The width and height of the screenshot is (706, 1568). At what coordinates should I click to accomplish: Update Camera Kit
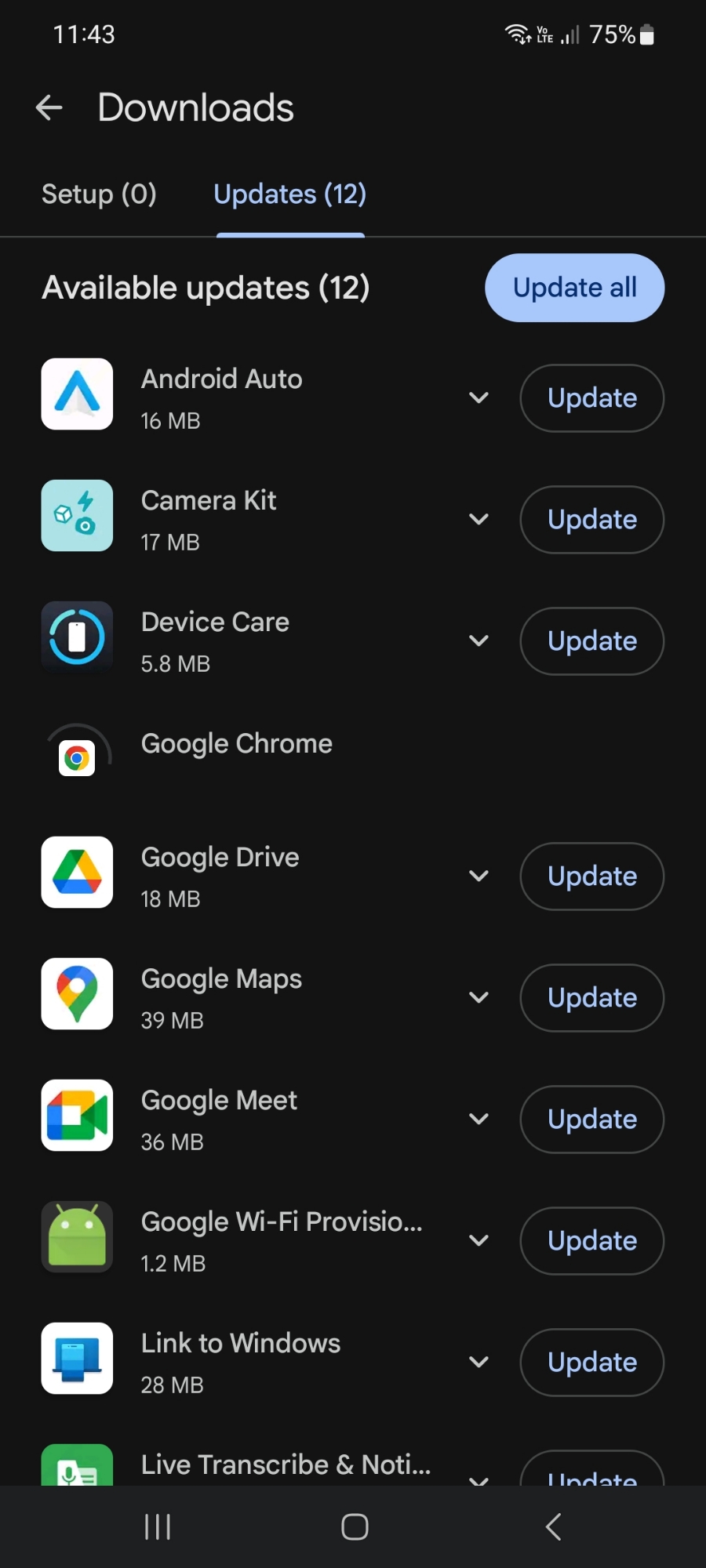[x=591, y=520]
